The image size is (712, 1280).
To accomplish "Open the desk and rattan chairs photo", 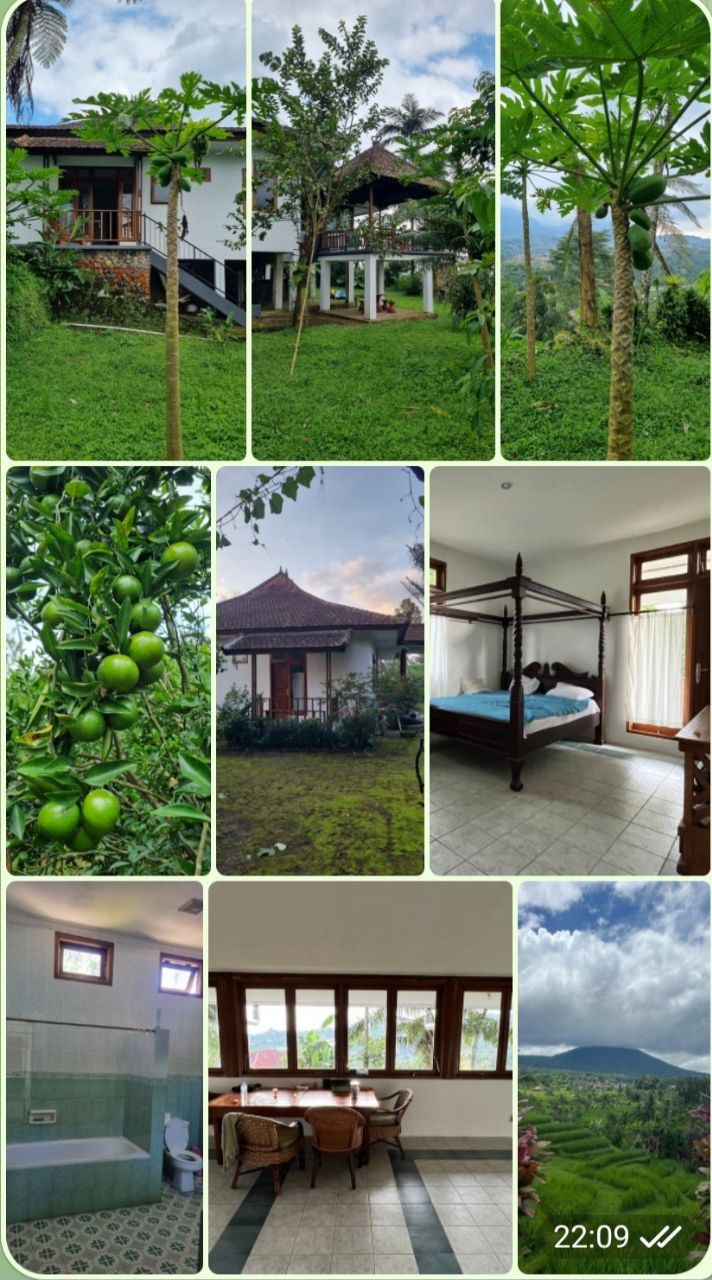I will [x=360, y=1076].
